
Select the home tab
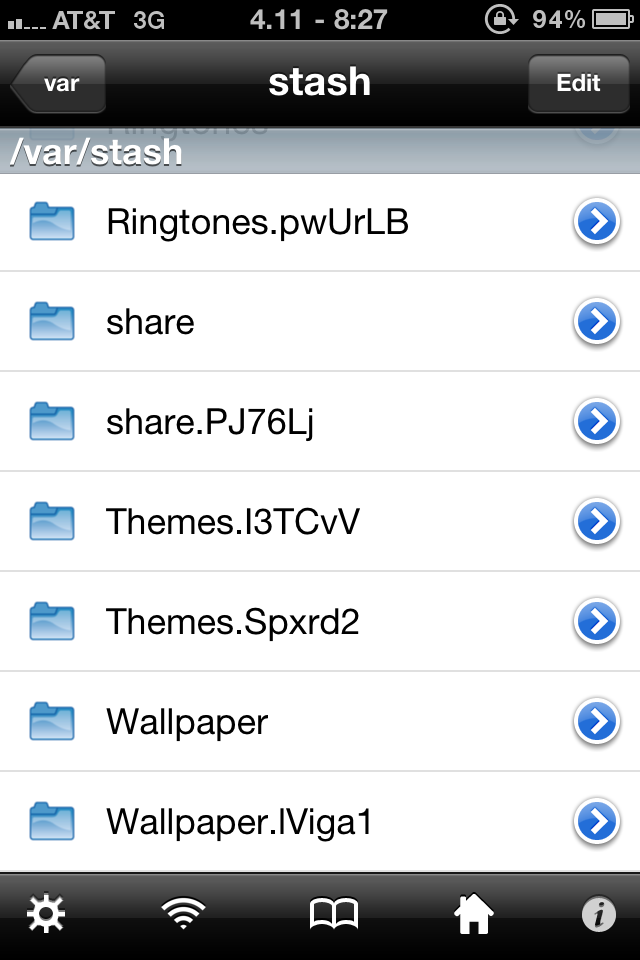coord(475,915)
